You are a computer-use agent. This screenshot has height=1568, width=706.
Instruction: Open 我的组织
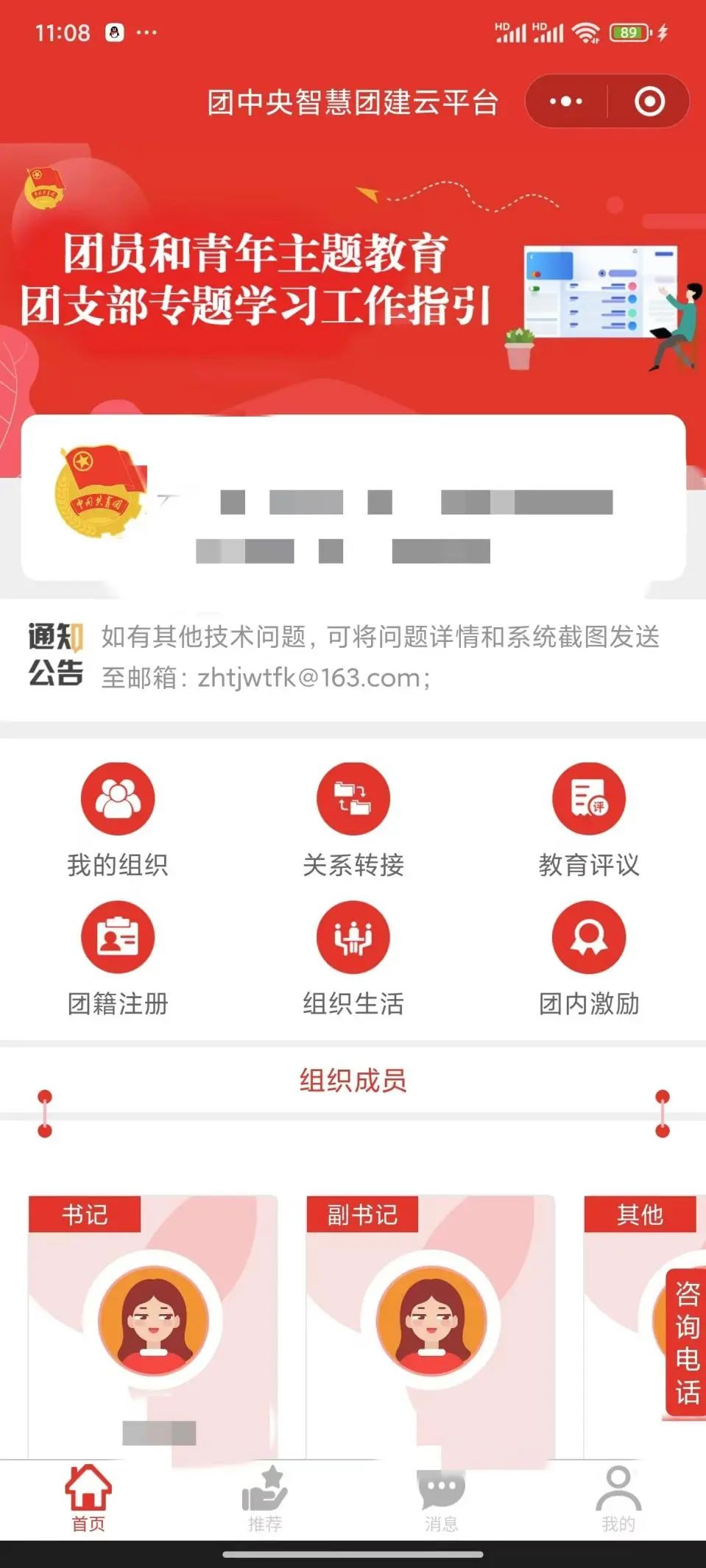118,819
